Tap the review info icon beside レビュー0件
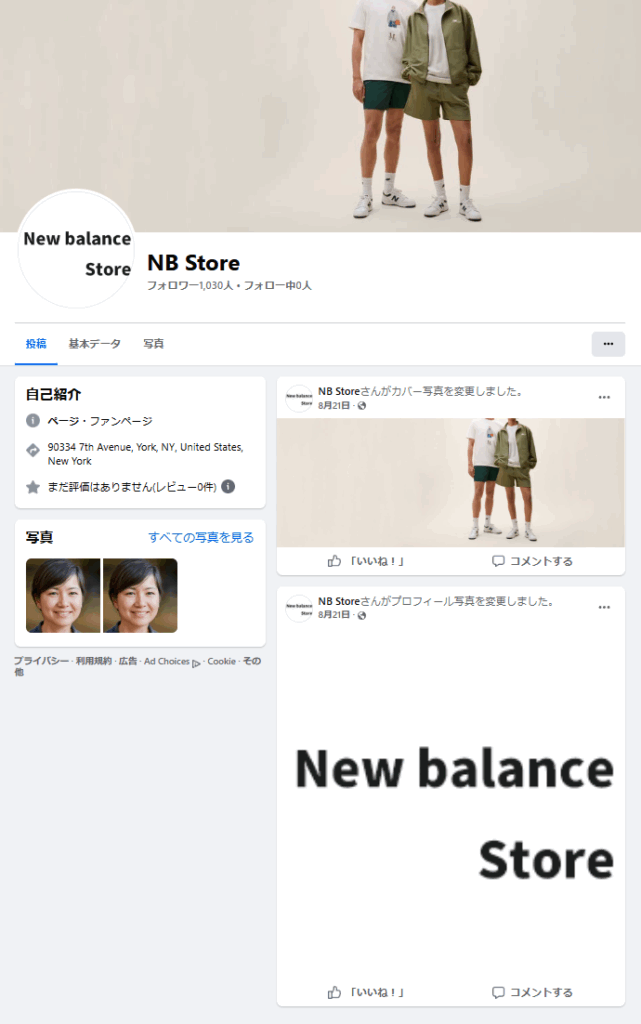Image resolution: width=641 pixels, height=1024 pixels. [x=228, y=487]
